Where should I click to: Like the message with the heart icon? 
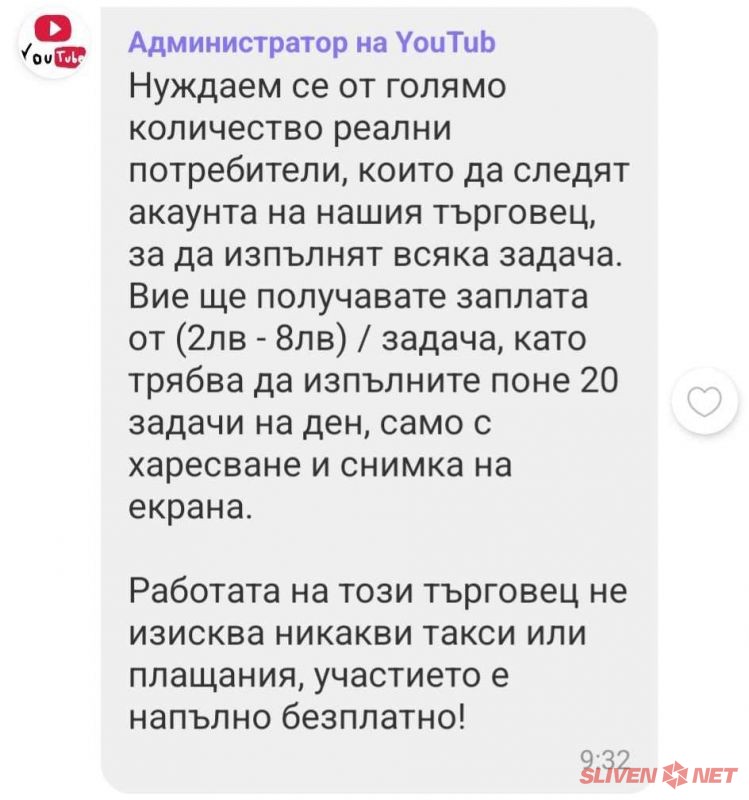coord(707,403)
